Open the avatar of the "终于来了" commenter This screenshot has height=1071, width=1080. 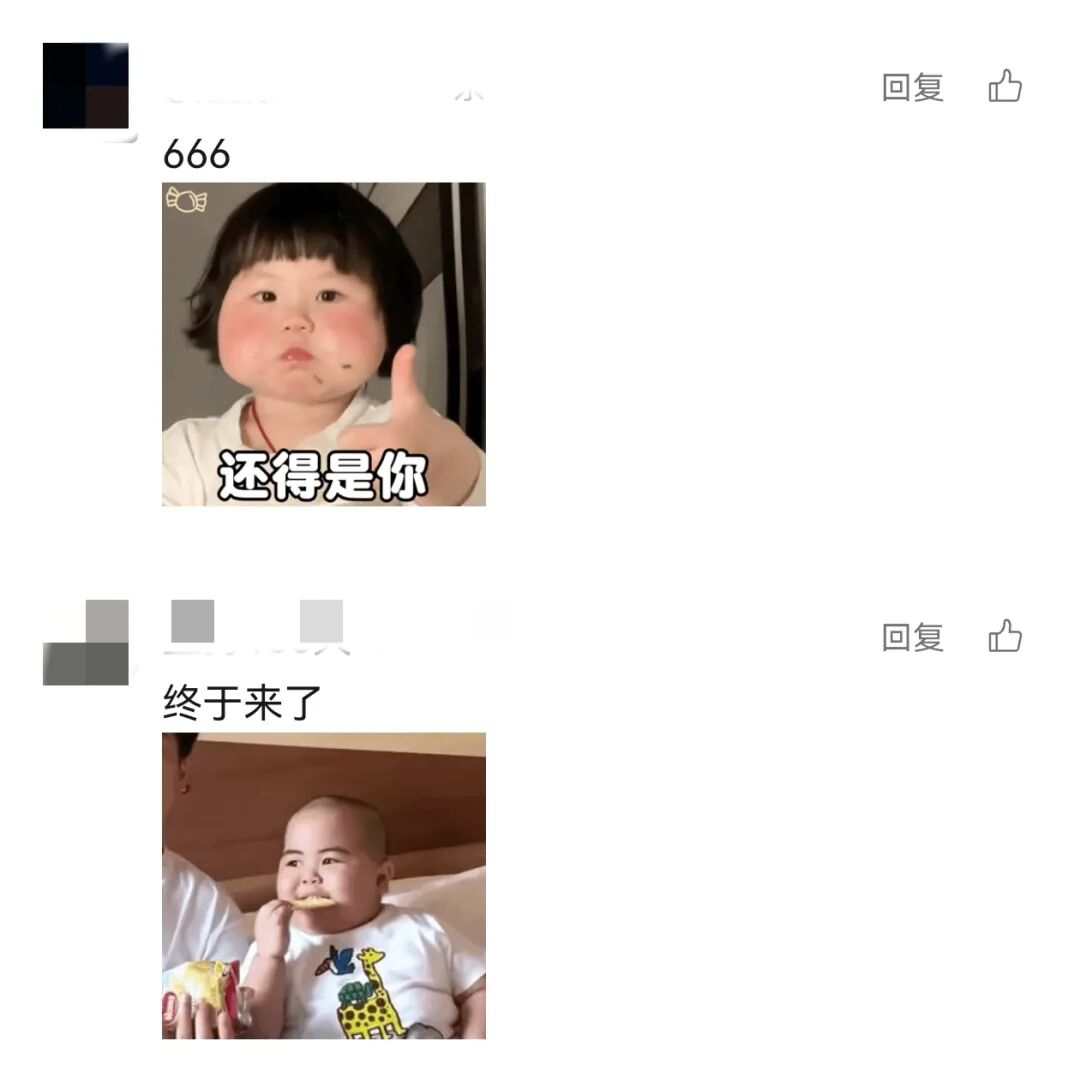point(86,643)
